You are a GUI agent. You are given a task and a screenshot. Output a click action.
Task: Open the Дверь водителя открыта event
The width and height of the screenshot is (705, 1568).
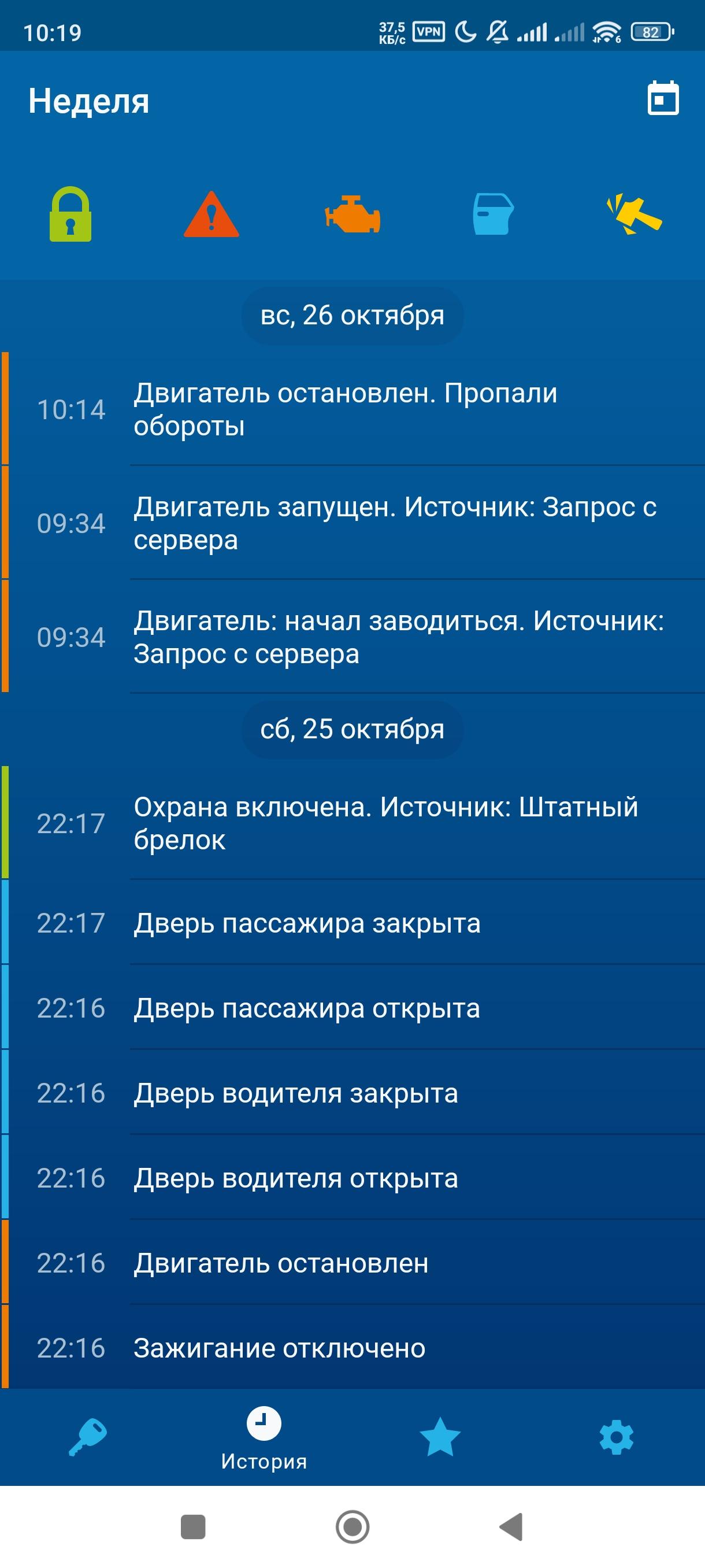tap(353, 1178)
